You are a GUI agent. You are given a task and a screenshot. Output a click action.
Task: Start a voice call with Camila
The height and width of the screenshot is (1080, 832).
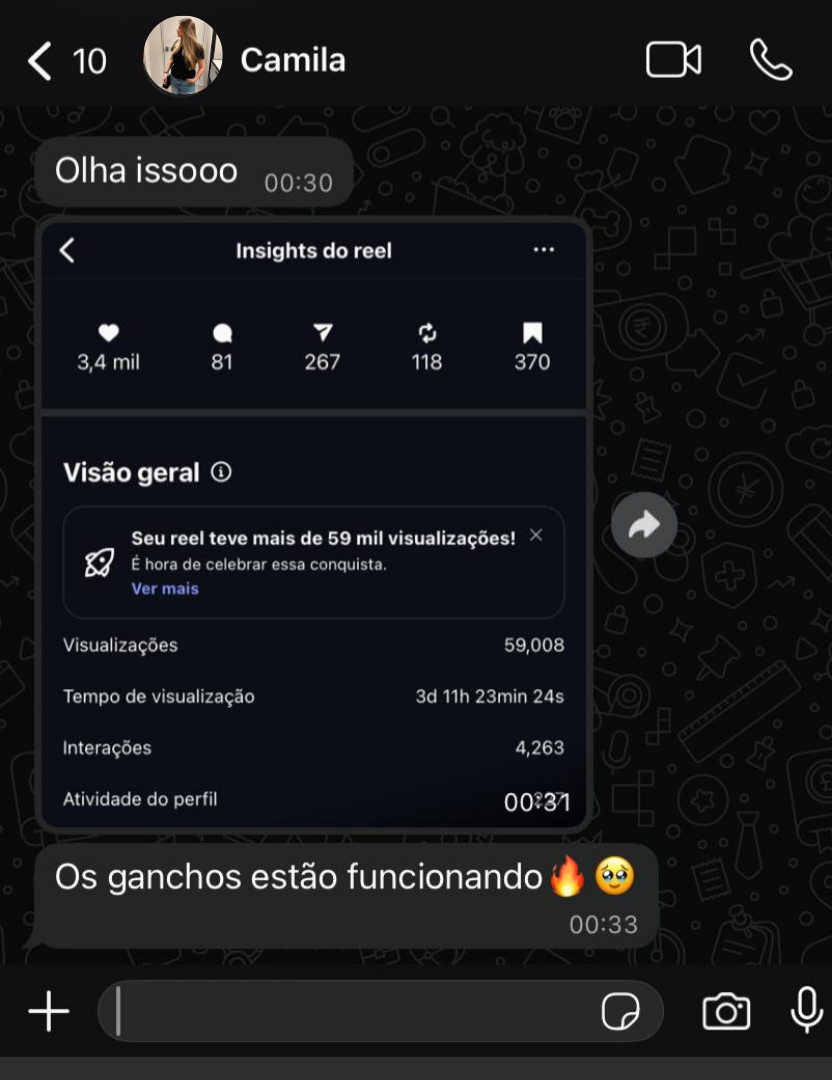pyautogui.click(x=769, y=60)
